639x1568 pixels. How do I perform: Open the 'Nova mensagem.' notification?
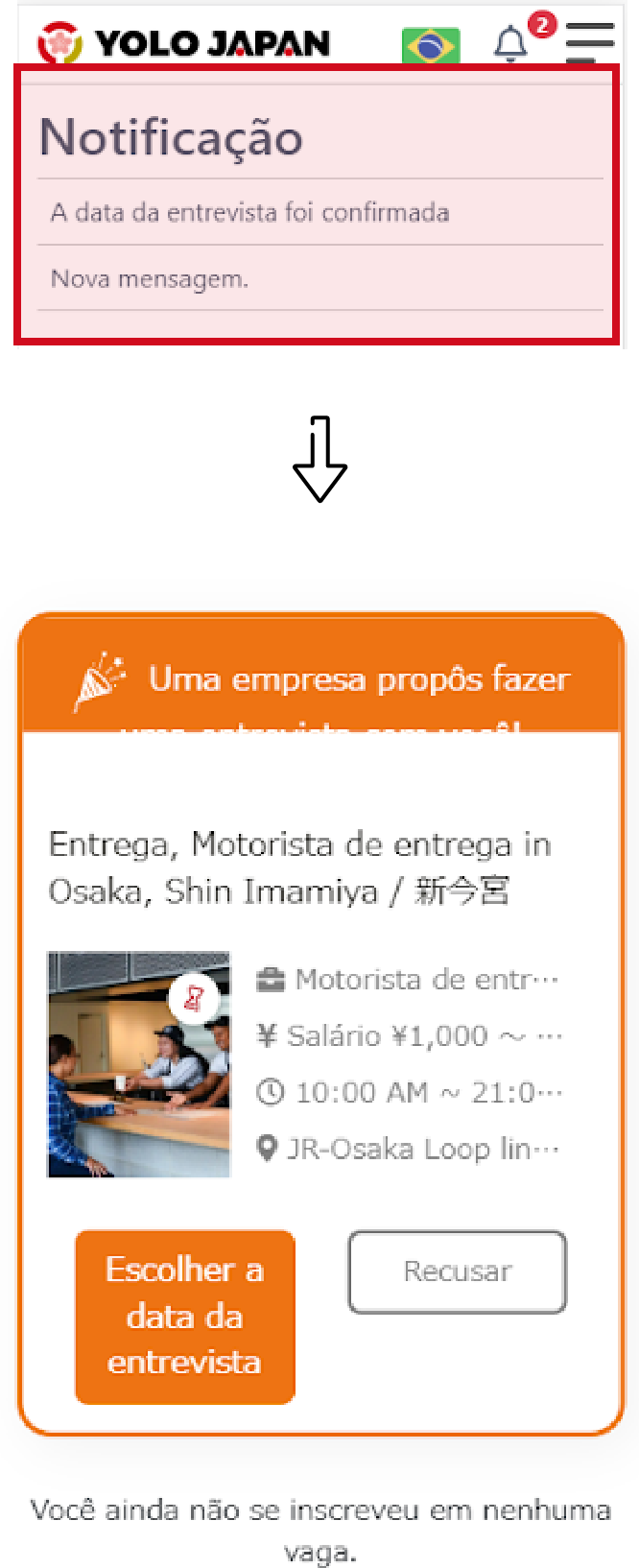[x=150, y=279]
